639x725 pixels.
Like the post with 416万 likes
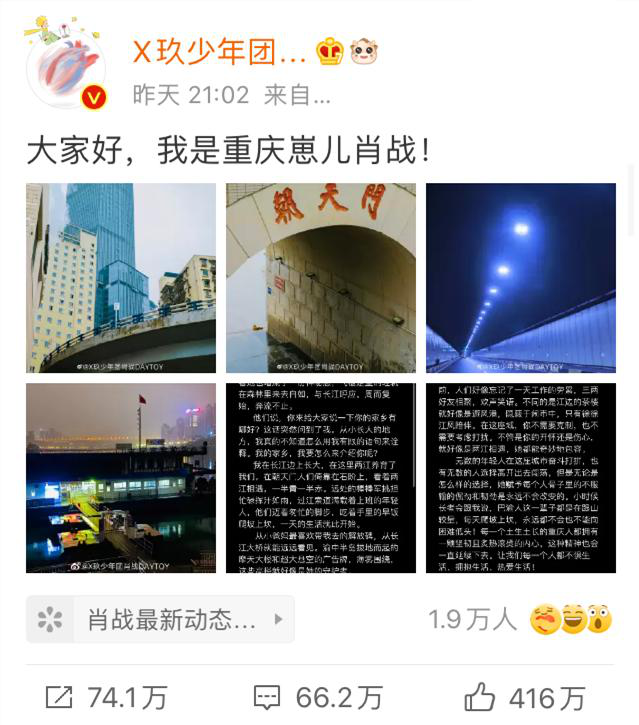click(525, 697)
